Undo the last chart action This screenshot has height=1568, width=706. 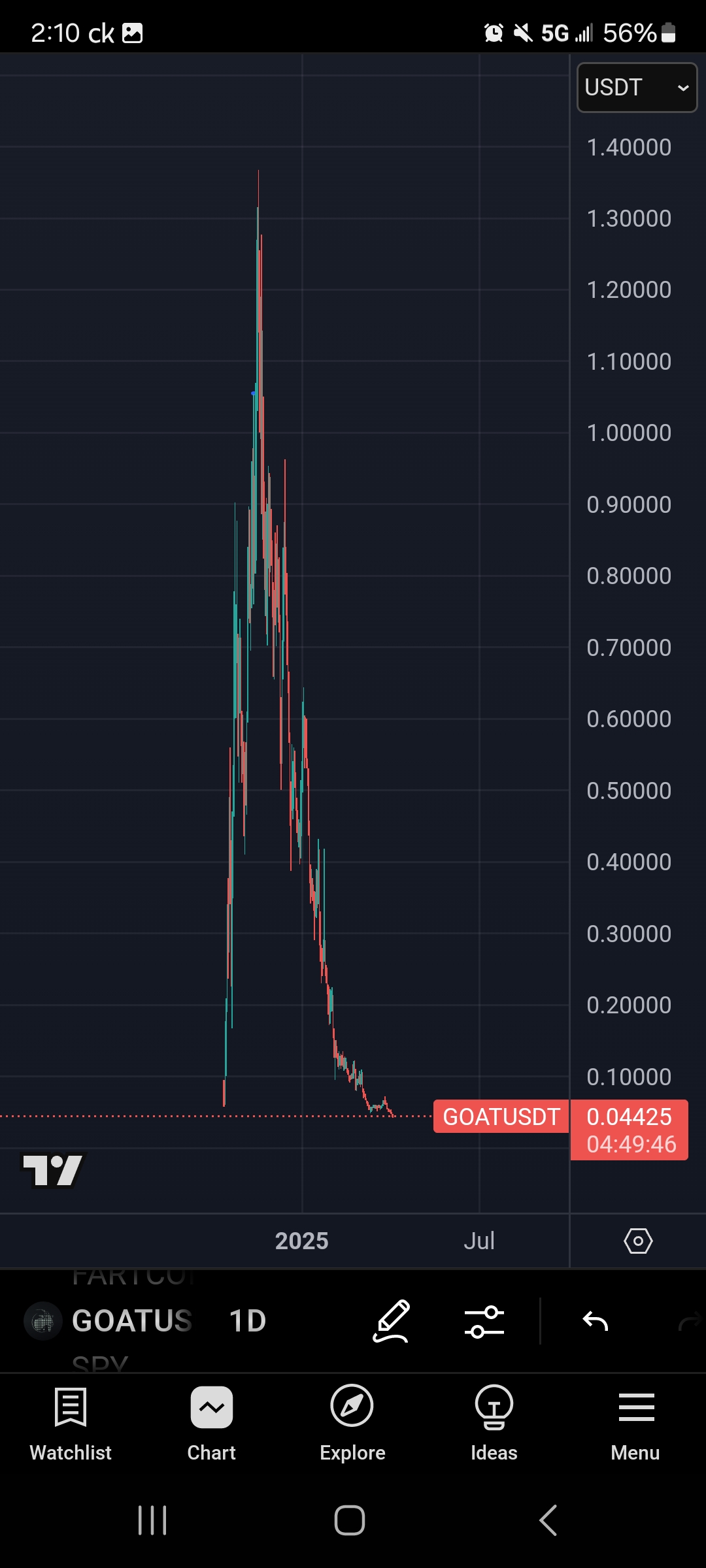[x=596, y=1322]
